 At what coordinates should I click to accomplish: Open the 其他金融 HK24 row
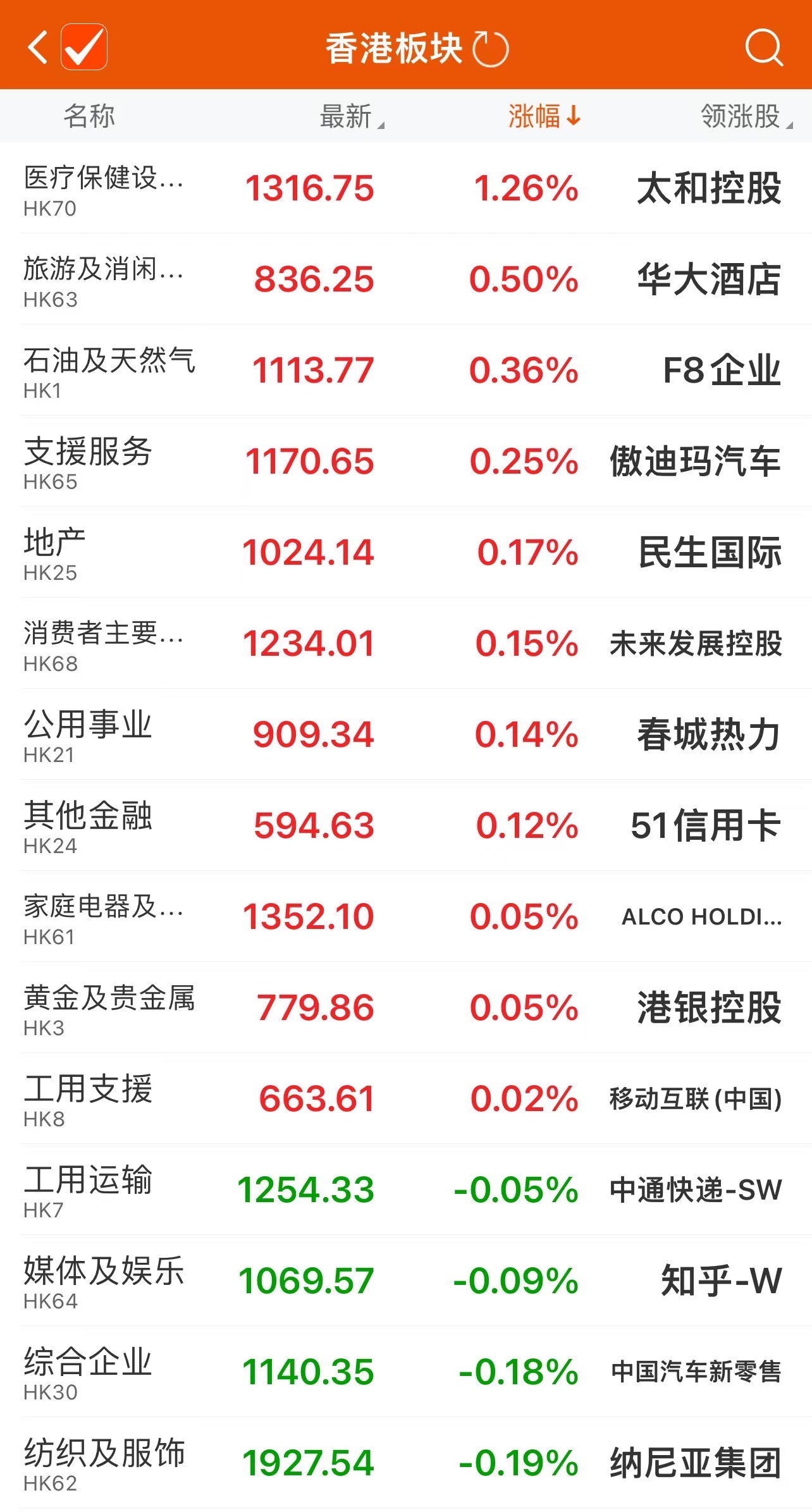point(89,826)
